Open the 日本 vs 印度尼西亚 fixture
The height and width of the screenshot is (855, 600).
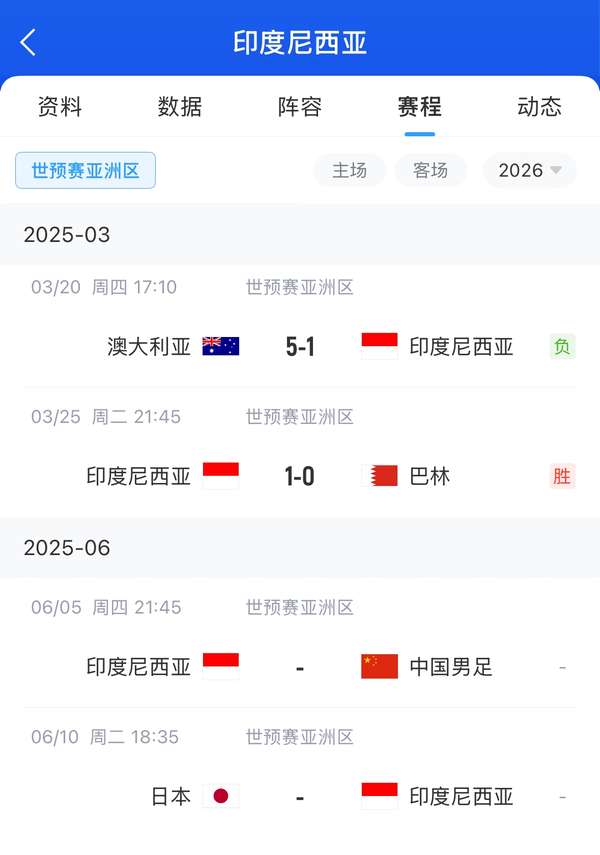tap(300, 796)
